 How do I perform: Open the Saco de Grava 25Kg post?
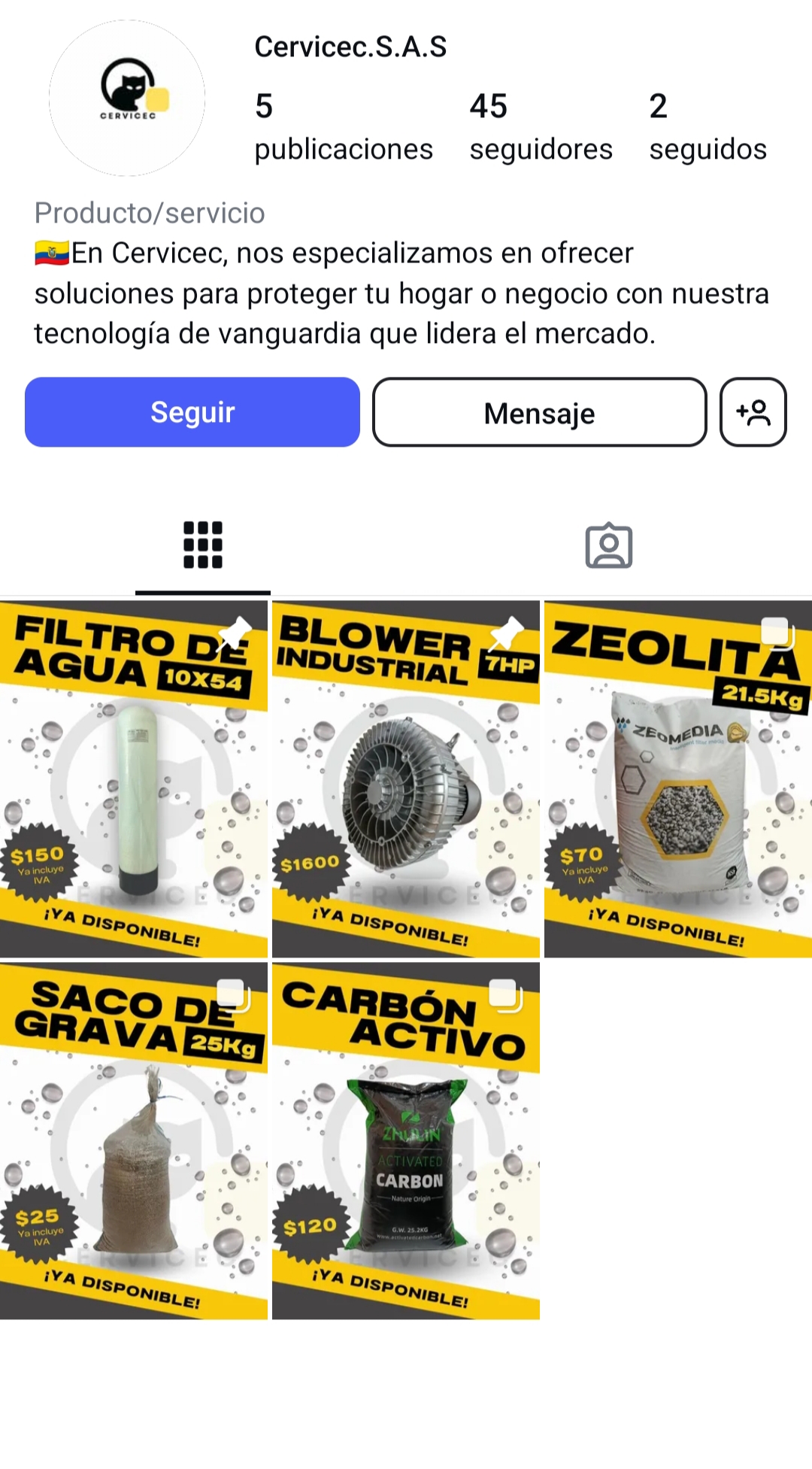[x=134, y=1140]
